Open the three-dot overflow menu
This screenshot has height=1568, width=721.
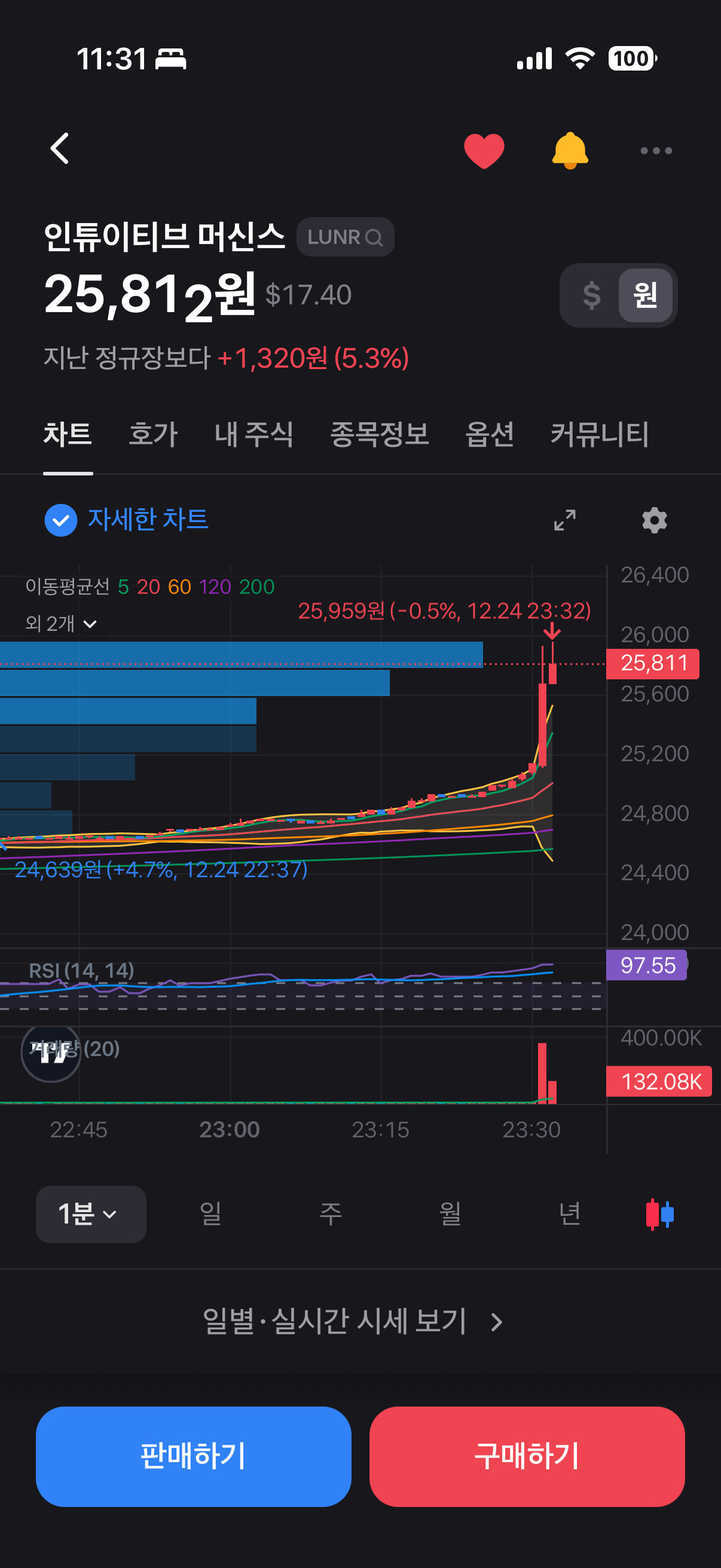tap(656, 150)
